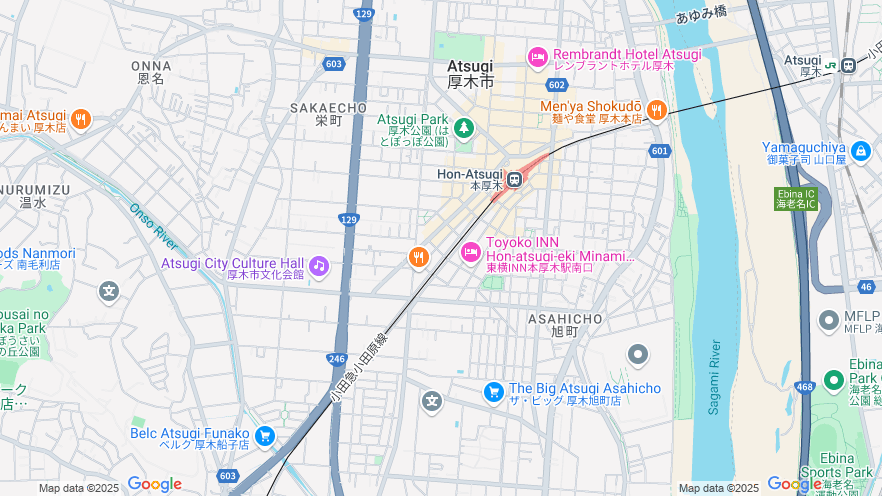This screenshot has height=496, width=882.
Task: Select the Toyoko INN Hon-atsugi-eki Minami hotel pin
Action: point(470,254)
